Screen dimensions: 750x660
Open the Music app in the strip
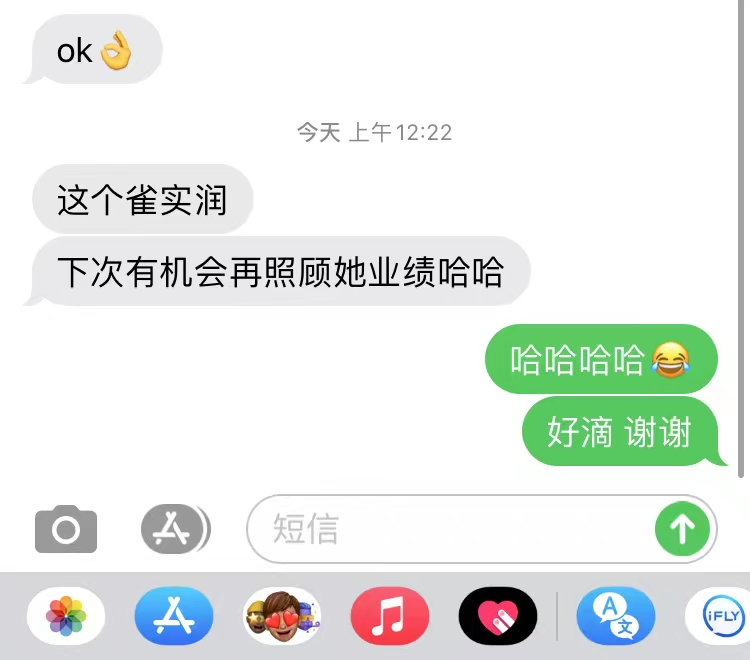tap(390, 615)
